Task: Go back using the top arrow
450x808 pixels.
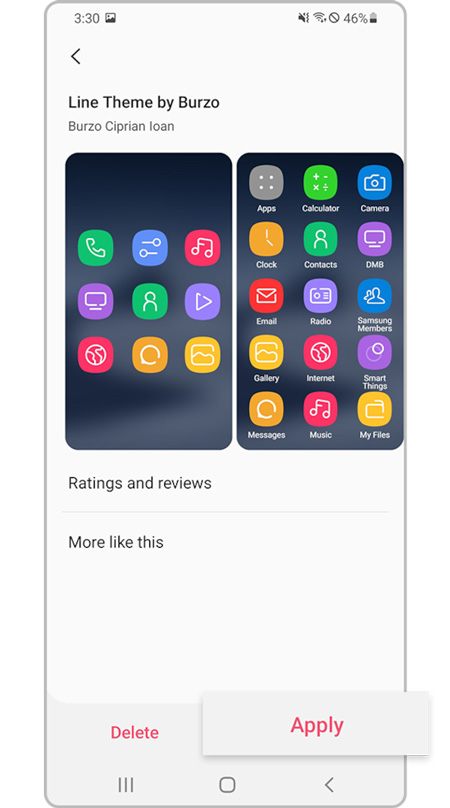Action: tap(76, 56)
